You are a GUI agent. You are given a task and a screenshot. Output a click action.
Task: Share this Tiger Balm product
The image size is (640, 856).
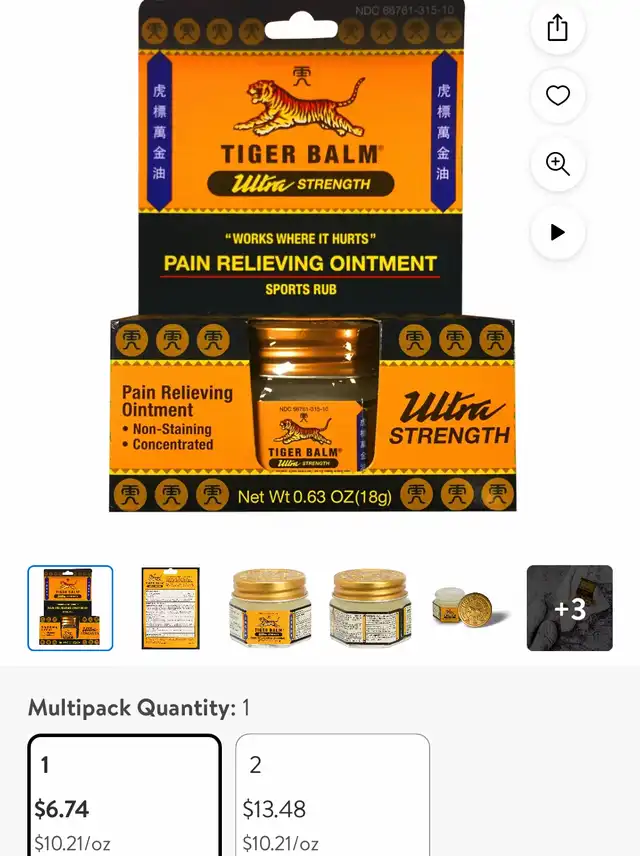[557, 28]
